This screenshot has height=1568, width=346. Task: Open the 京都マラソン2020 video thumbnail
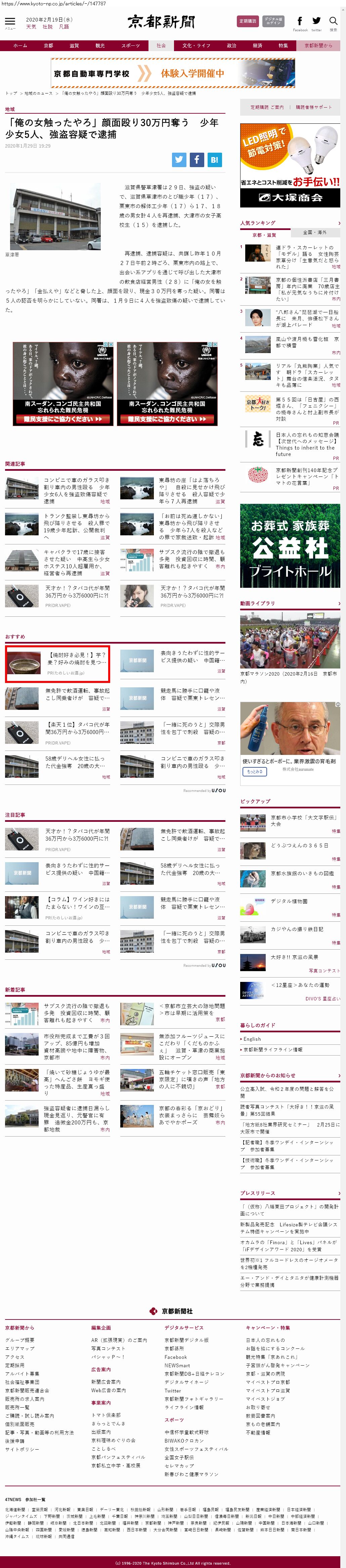coord(290,640)
